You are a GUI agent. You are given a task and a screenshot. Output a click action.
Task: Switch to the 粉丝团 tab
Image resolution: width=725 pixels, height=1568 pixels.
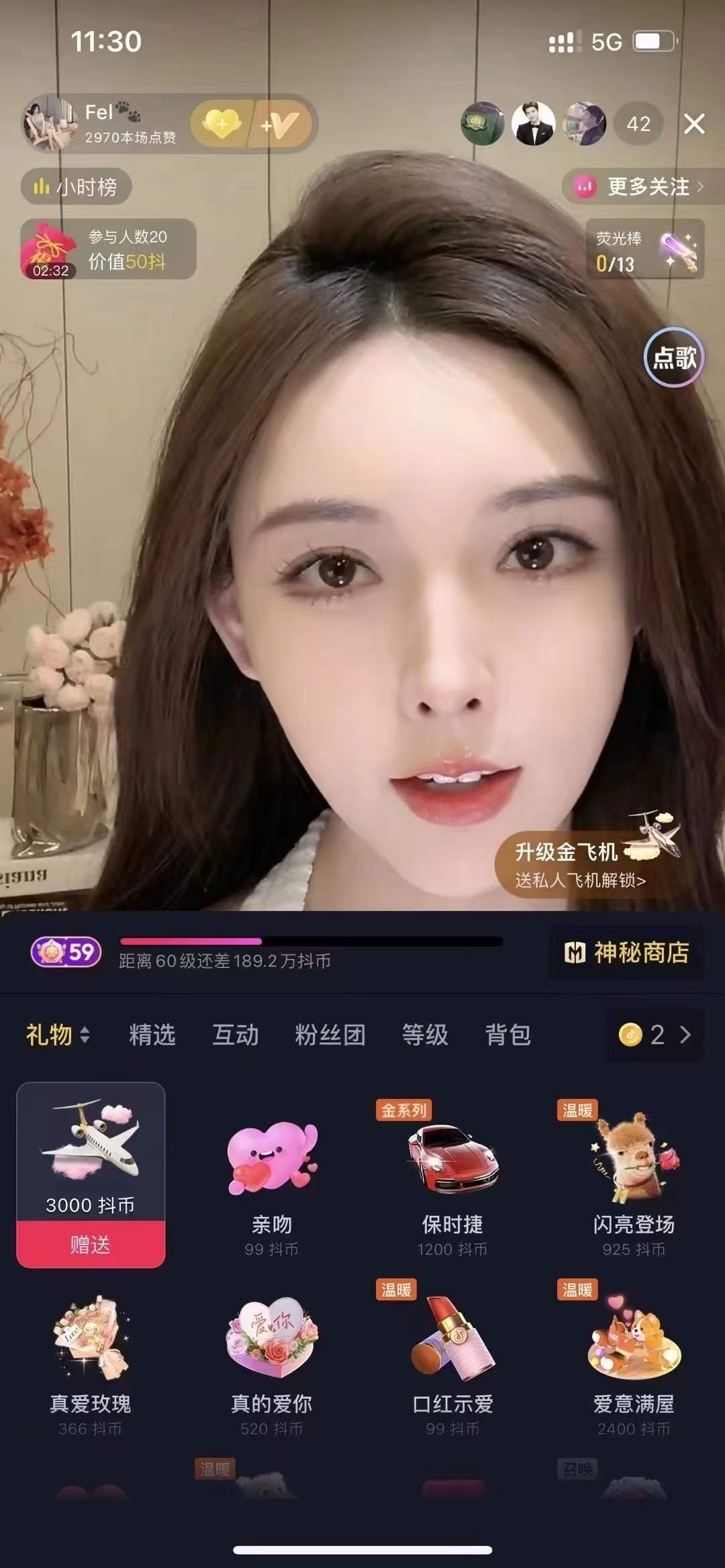[330, 1035]
